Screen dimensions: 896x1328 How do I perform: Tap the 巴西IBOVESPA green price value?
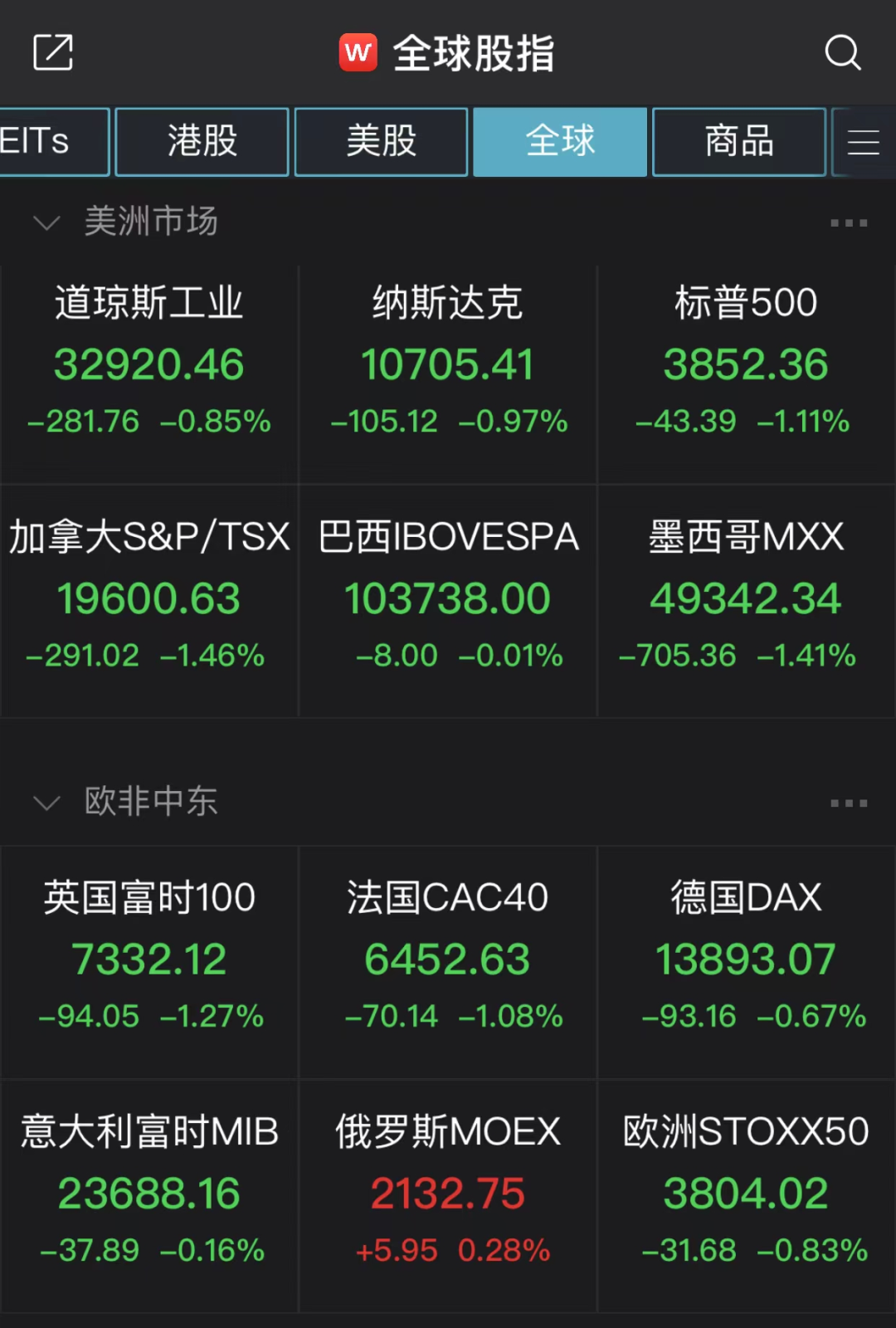(x=447, y=598)
